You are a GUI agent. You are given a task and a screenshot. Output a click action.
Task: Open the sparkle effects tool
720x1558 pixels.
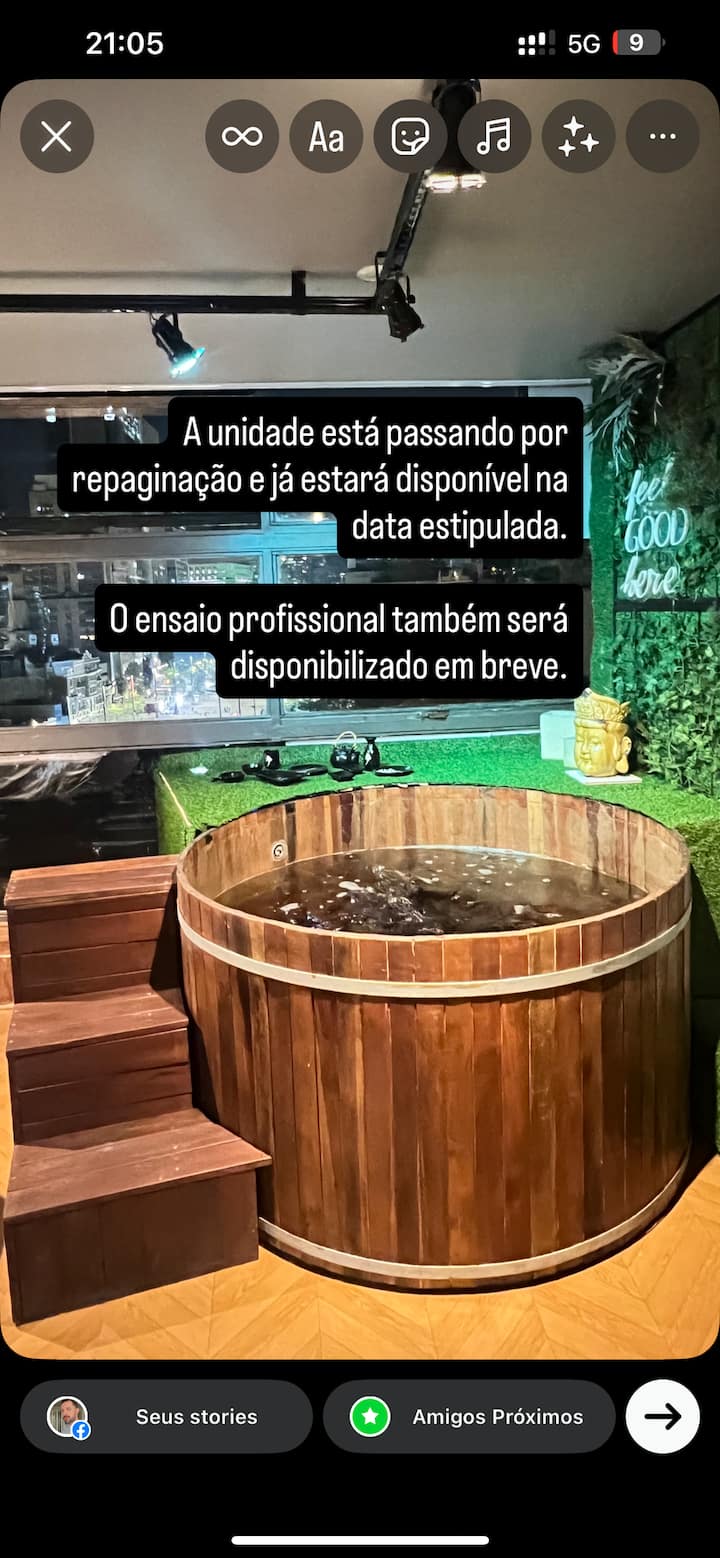[578, 136]
